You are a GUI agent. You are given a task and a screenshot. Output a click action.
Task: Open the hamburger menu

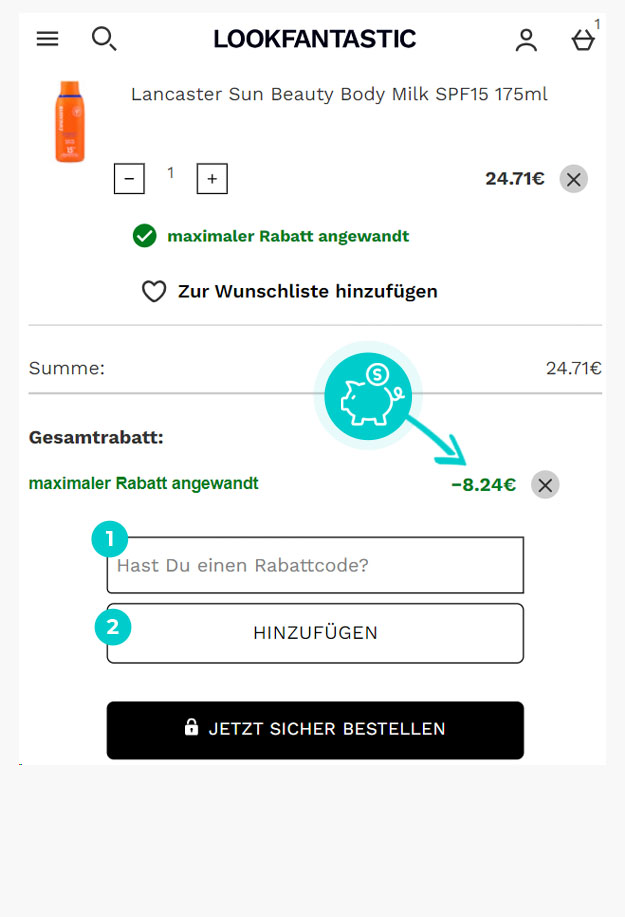point(47,39)
